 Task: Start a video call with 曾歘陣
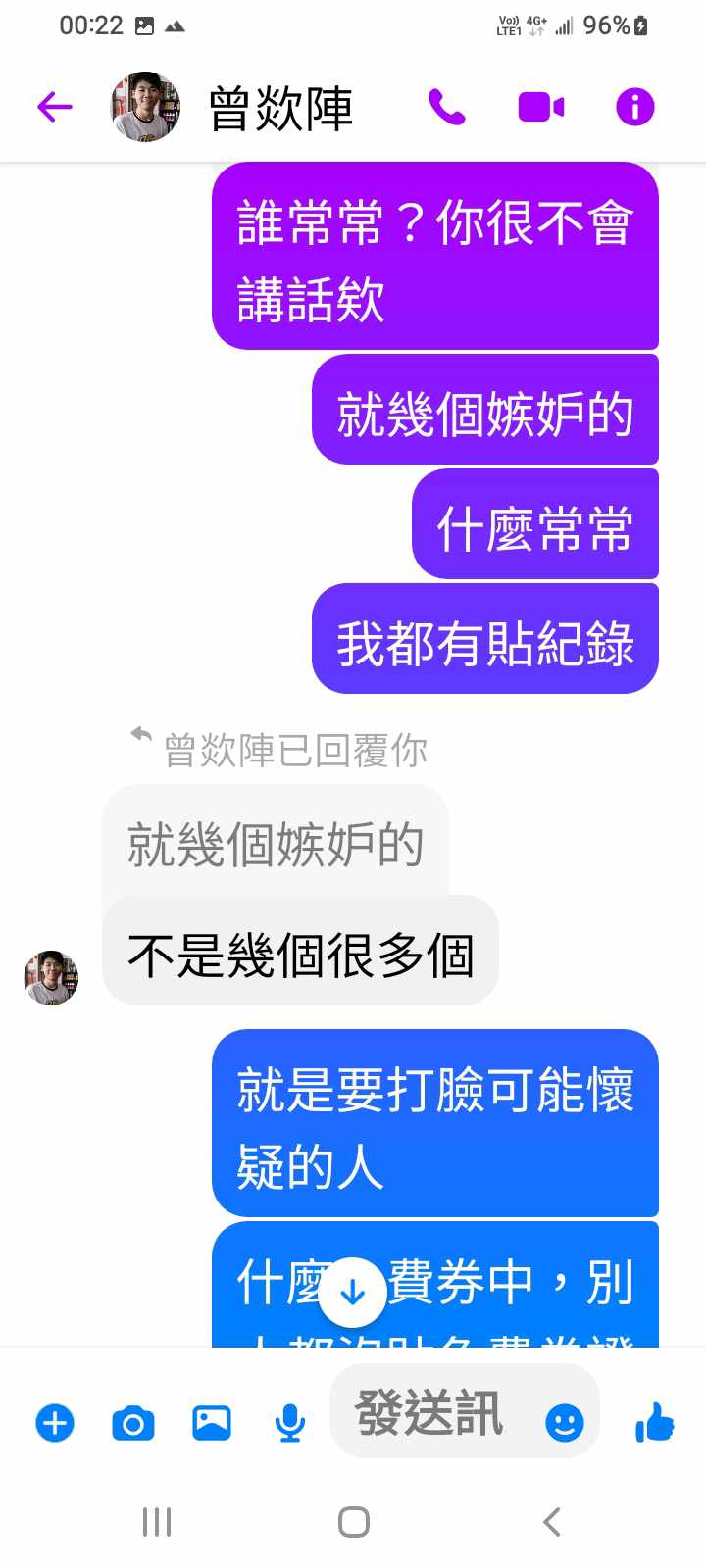540,107
